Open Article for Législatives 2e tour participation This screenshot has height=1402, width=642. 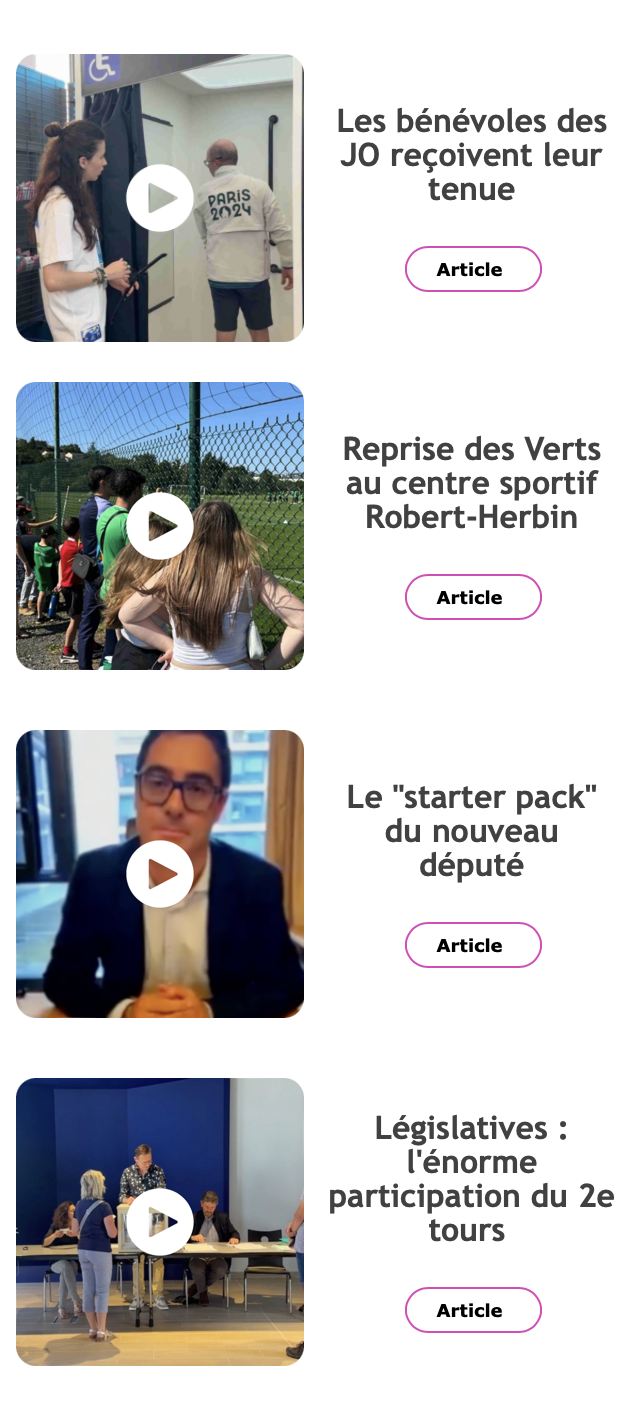pyautogui.click(x=472, y=1310)
